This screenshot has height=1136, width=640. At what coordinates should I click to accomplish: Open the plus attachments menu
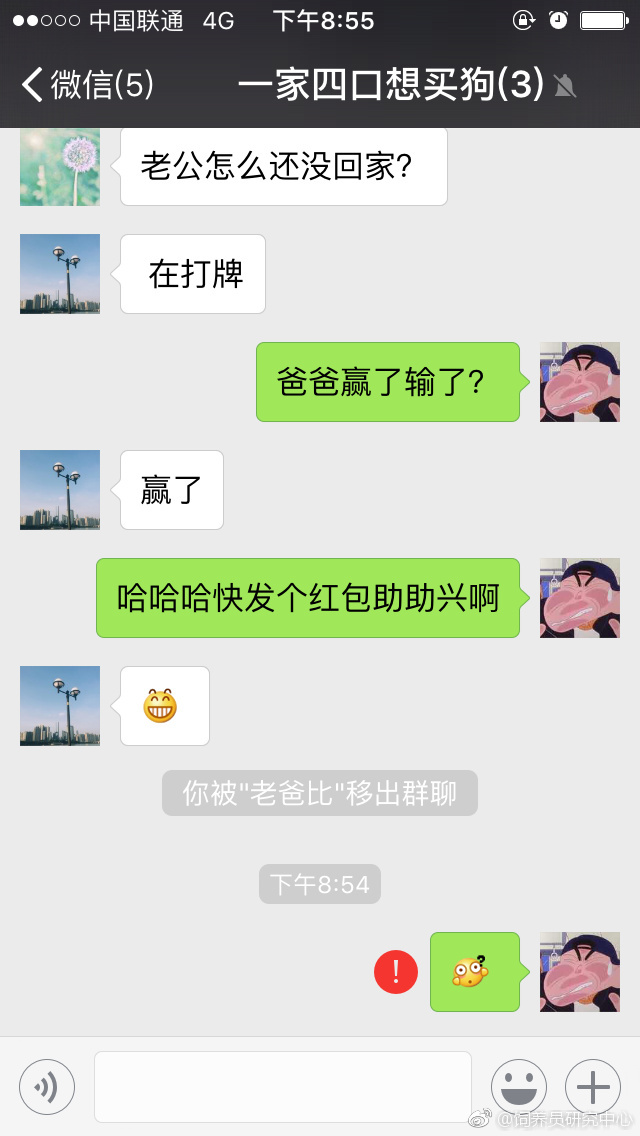pos(593,1087)
